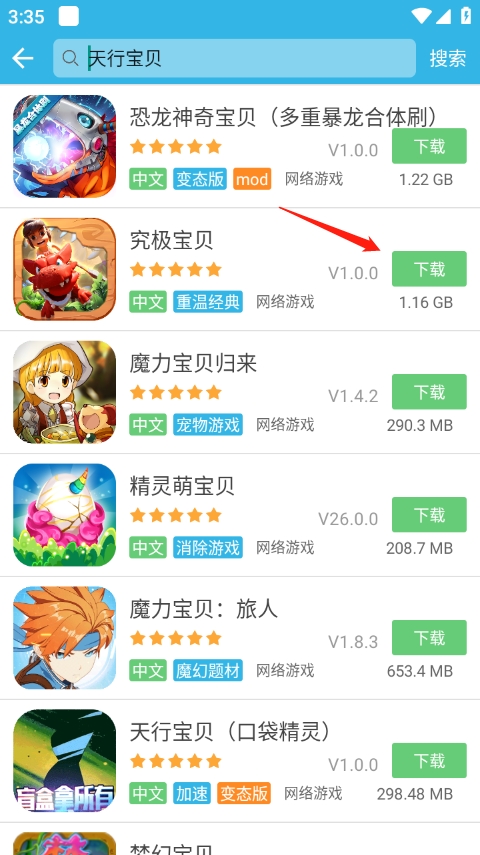
Task: Open the 究极宝贝 game details
Action: point(240,269)
